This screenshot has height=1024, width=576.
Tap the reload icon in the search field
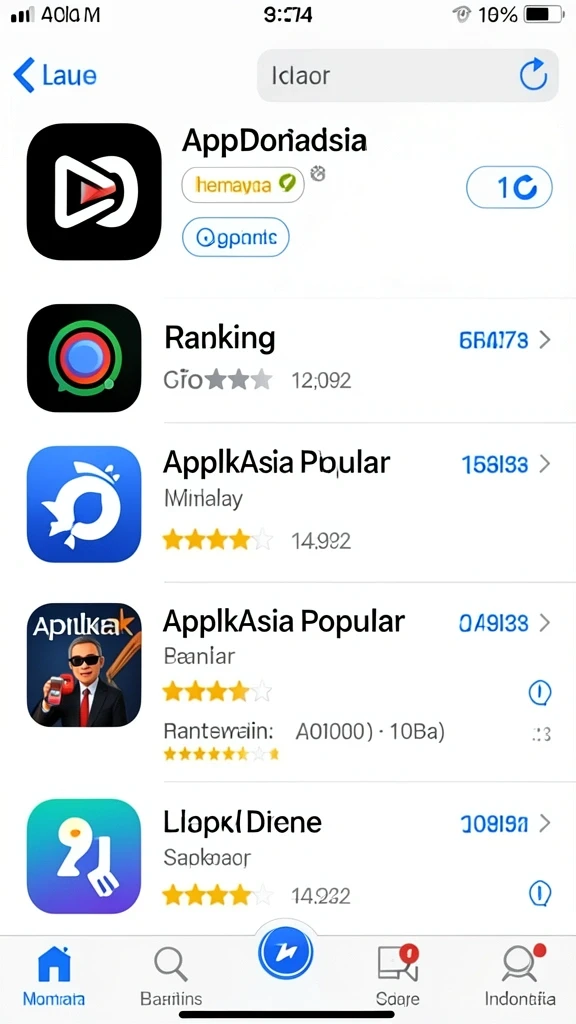click(533, 76)
